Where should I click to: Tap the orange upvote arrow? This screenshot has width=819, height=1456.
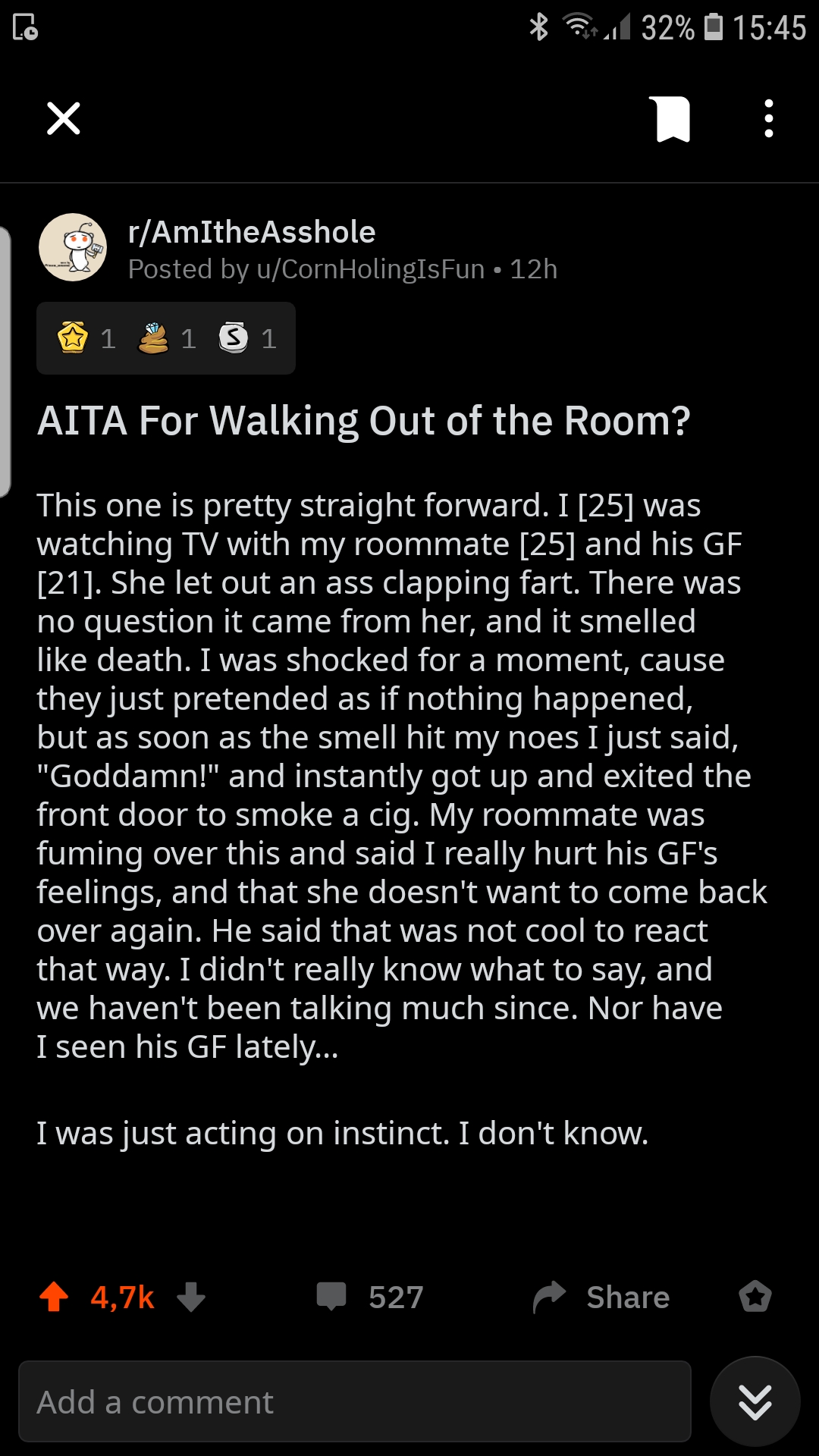54,1297
